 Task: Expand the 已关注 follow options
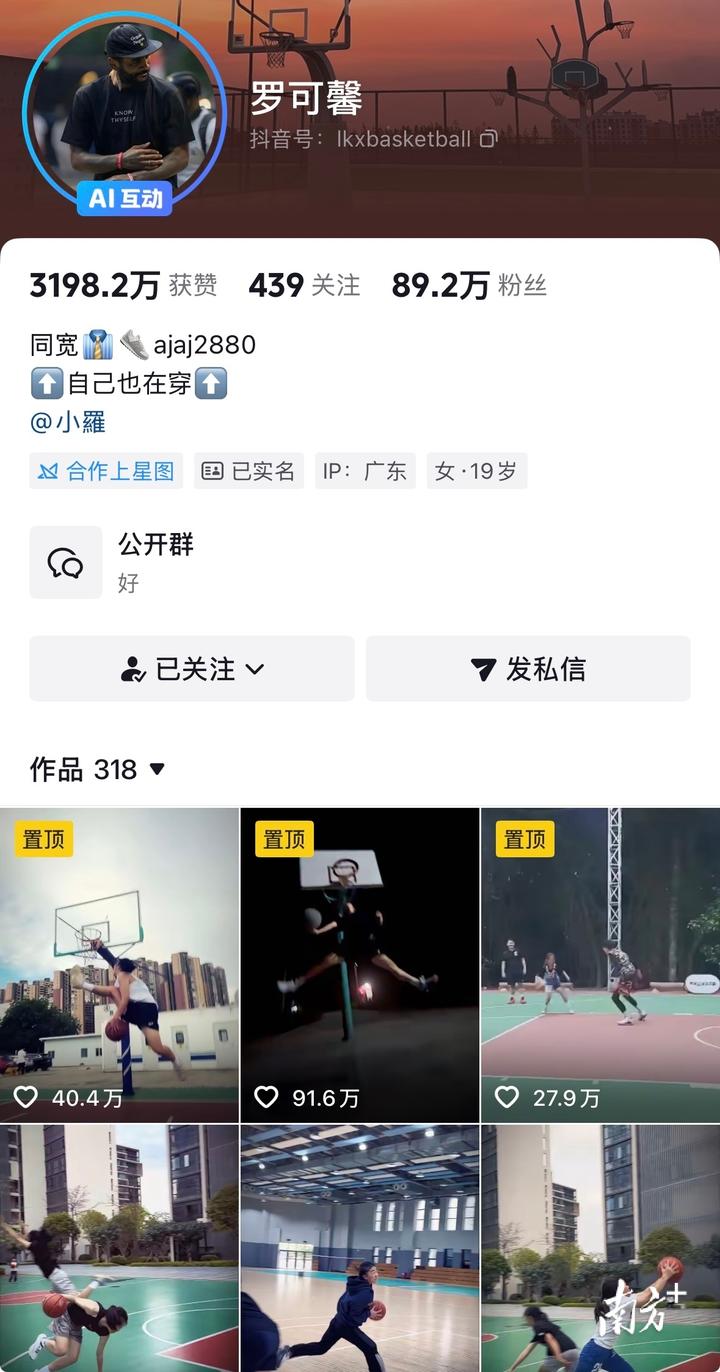(192, 669)
